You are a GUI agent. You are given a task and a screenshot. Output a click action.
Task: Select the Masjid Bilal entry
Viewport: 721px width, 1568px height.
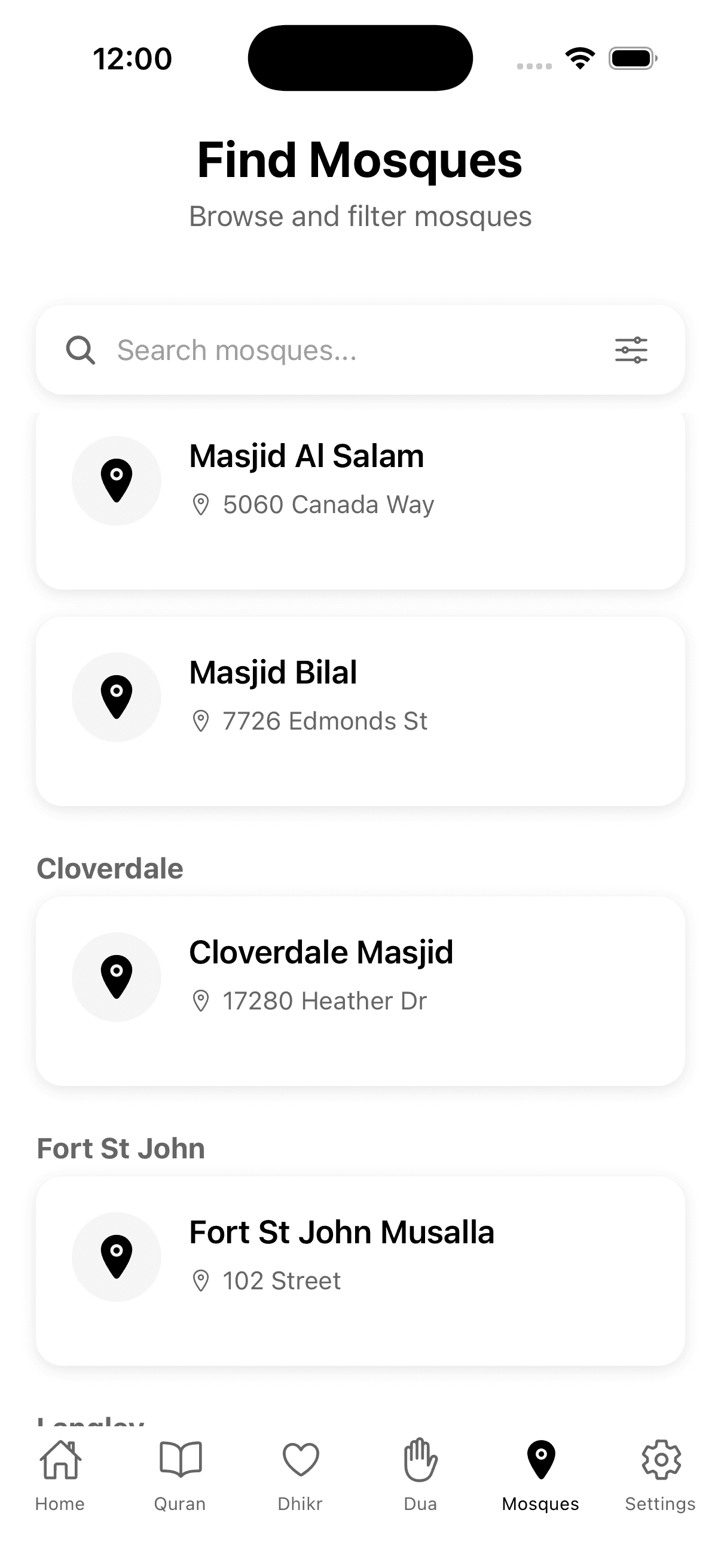(x=360, y=715)
